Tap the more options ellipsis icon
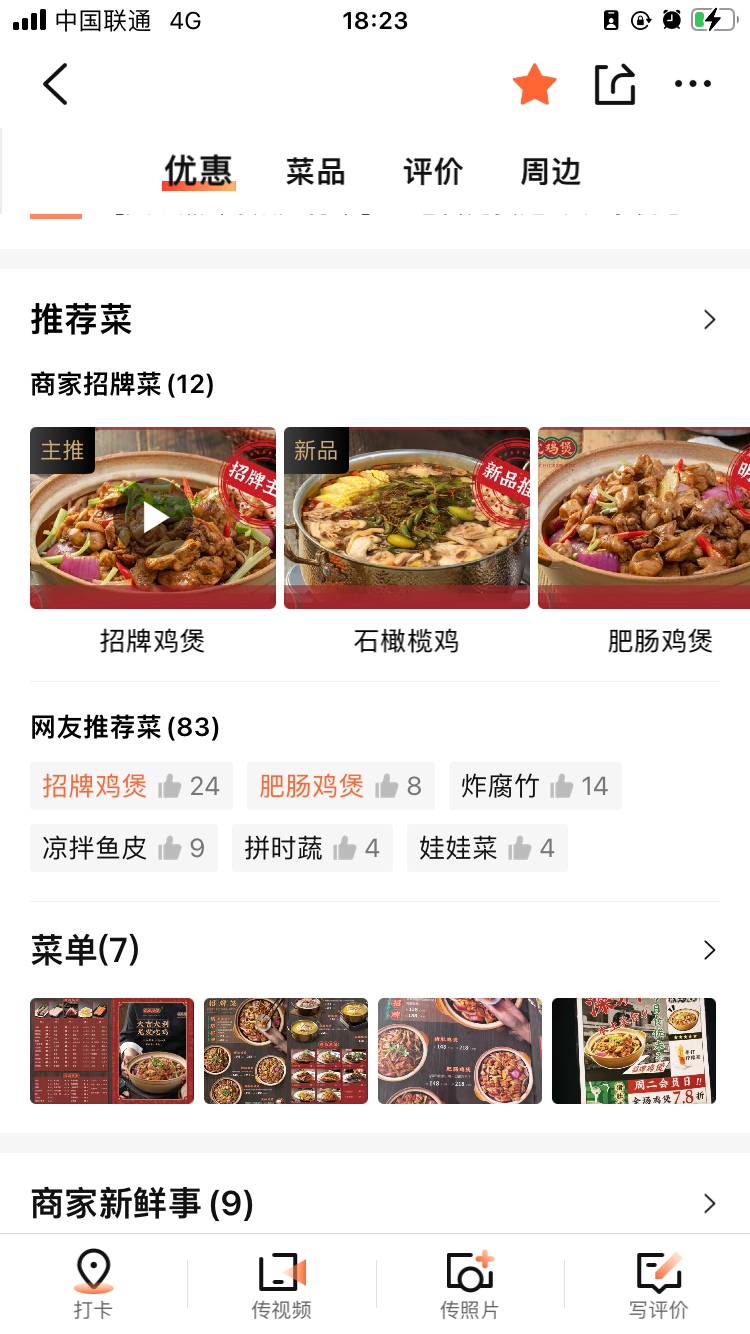Image resolution: width=750 pixels, height=1334 pixels. coord(693,84)
